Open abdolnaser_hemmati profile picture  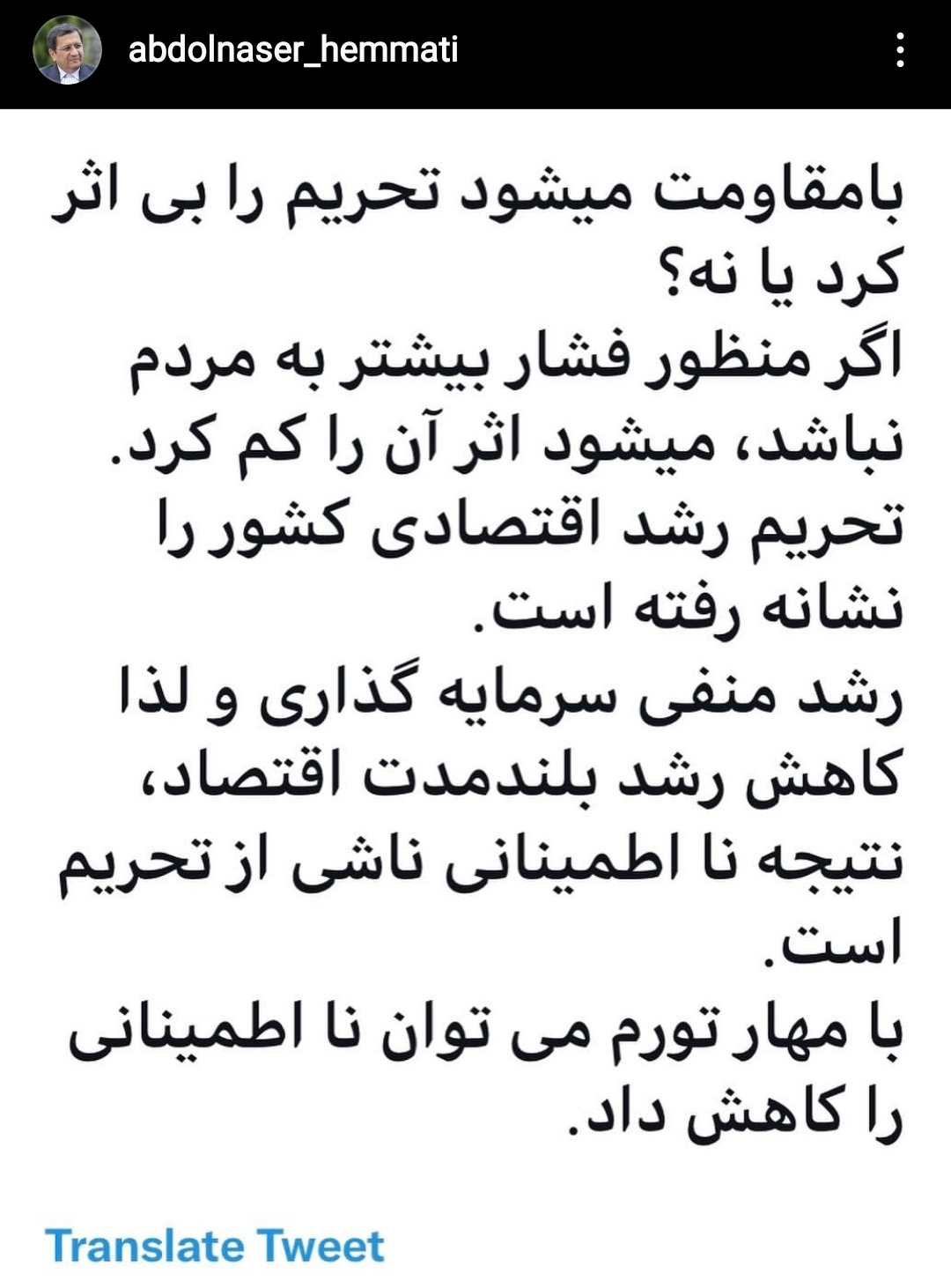coord(67,50)
